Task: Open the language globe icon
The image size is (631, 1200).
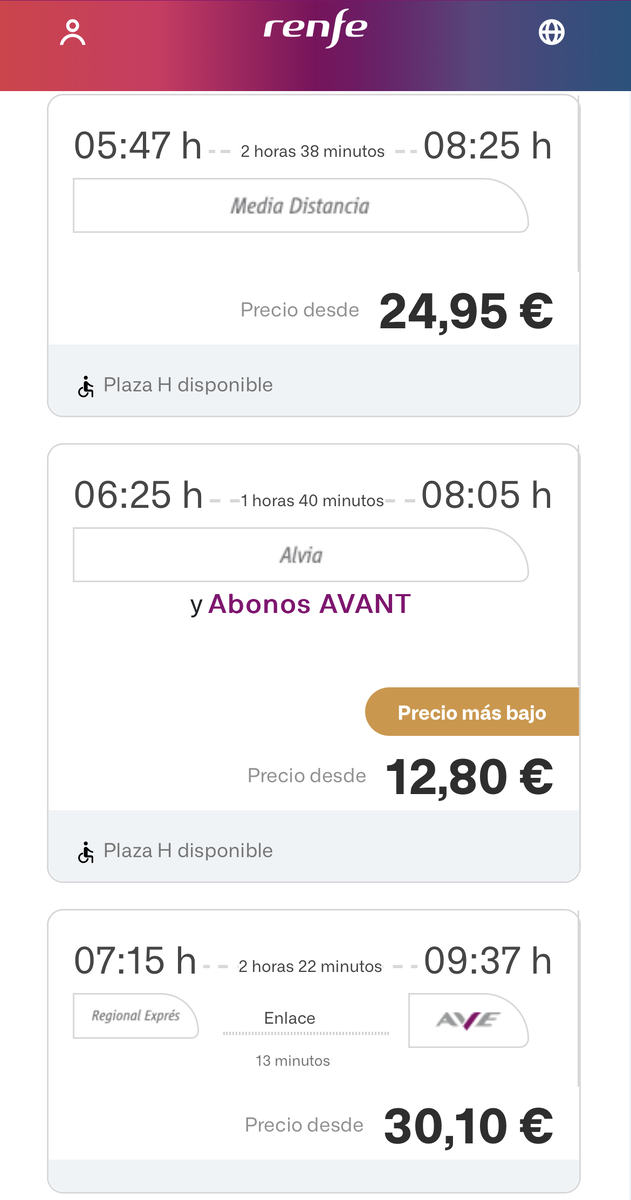Action: point(551,32)
